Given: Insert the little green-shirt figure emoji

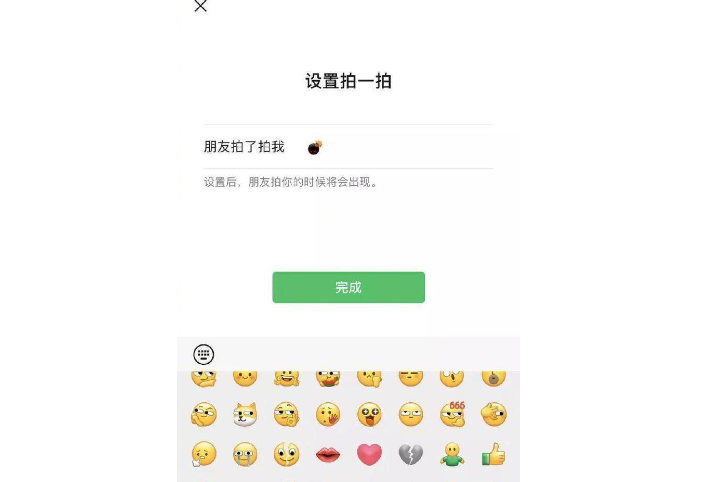Looking at the screenshot, I should click(452, 455).
